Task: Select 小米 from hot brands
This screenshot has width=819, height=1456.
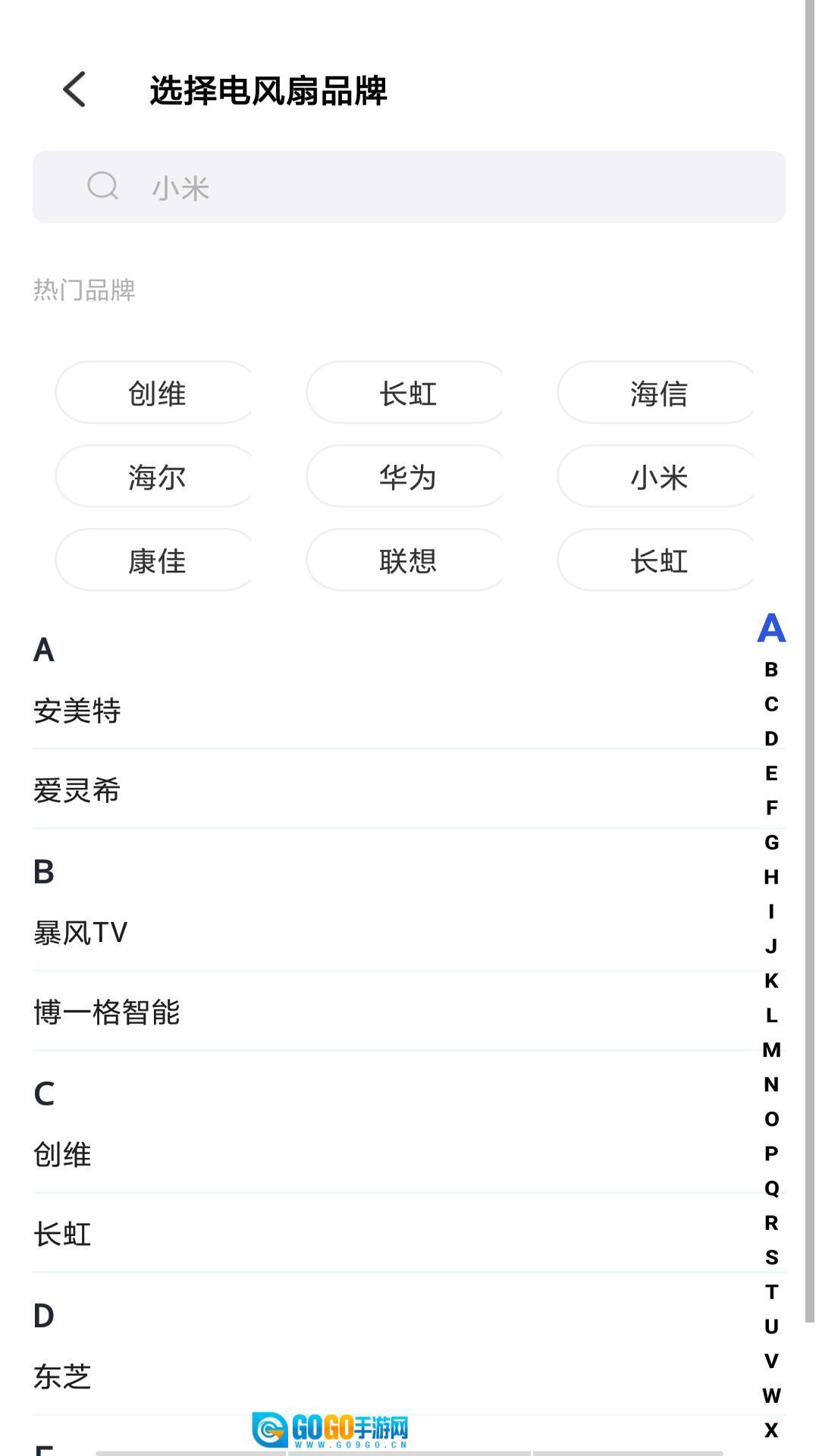Action: [x=657, y=476]
